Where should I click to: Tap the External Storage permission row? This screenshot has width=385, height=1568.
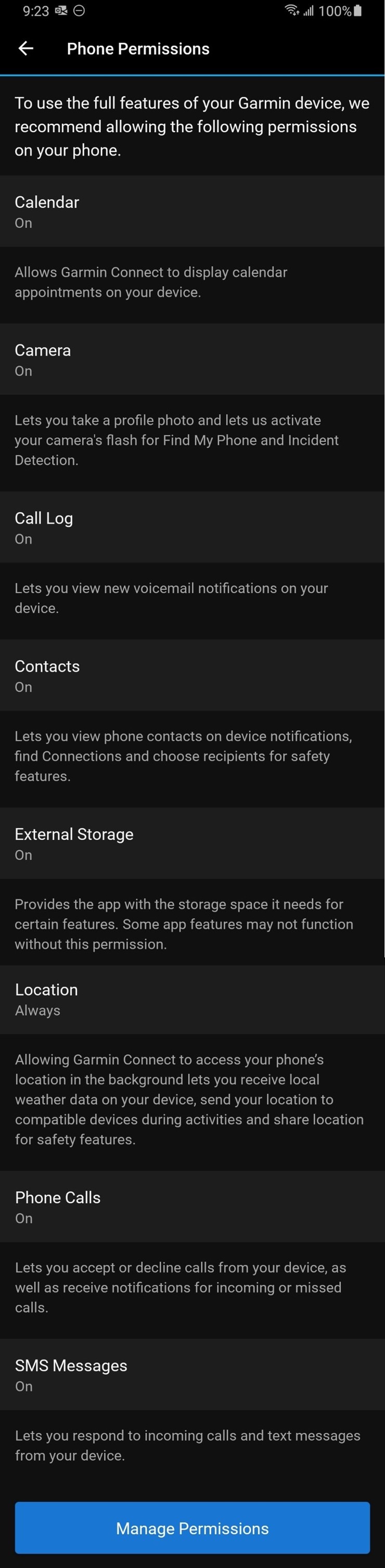[192, 844]
